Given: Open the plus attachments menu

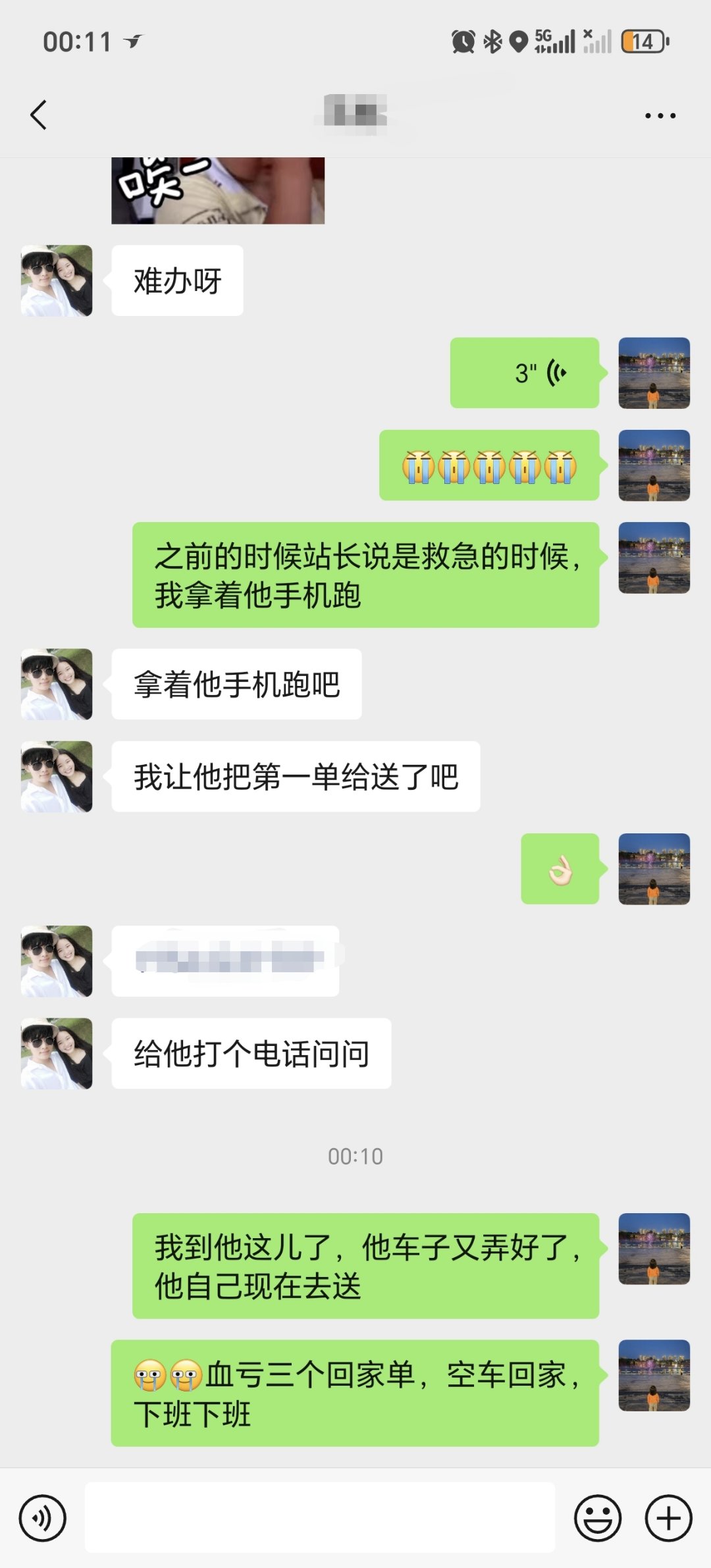Looking at the screenshot, I should tap(668, 1518).
